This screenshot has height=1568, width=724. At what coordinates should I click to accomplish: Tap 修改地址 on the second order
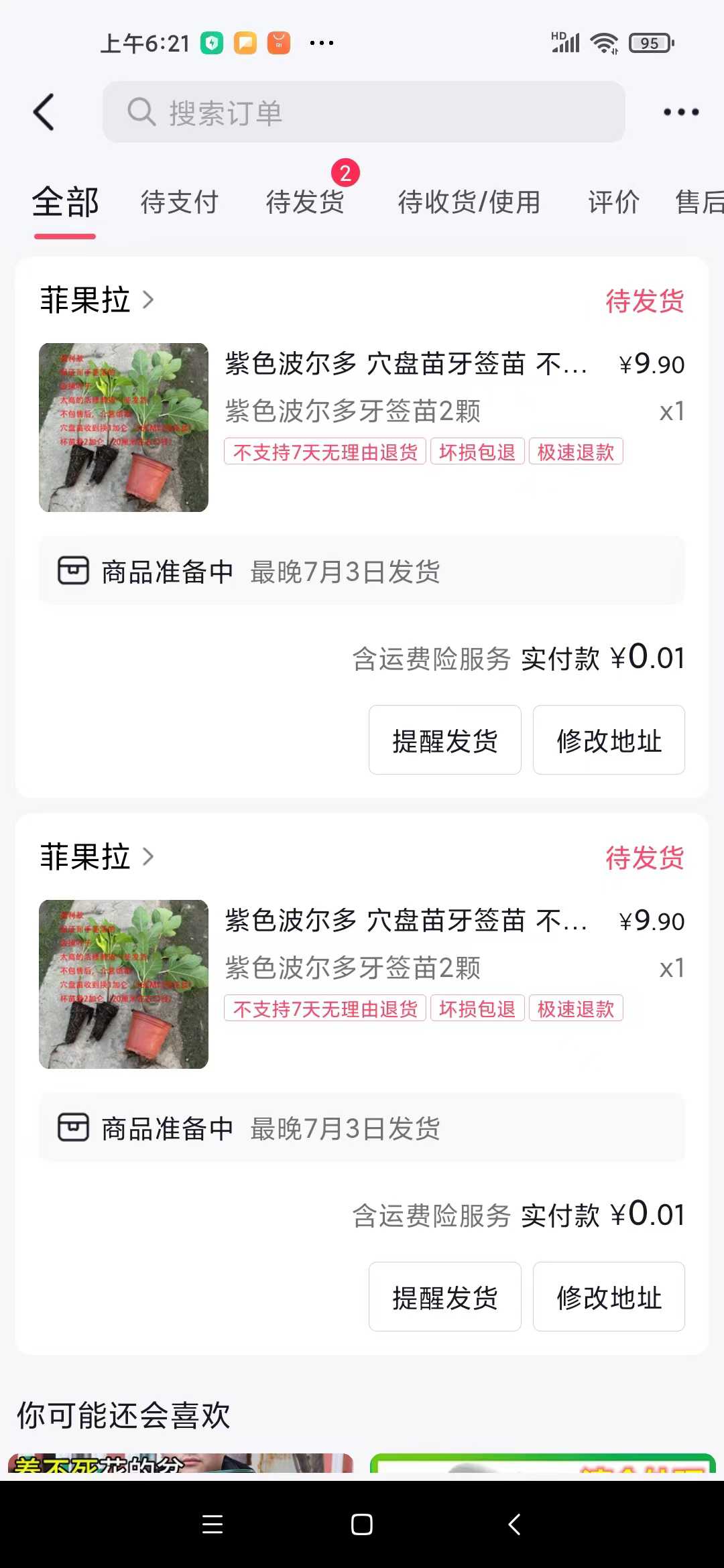609,1297
